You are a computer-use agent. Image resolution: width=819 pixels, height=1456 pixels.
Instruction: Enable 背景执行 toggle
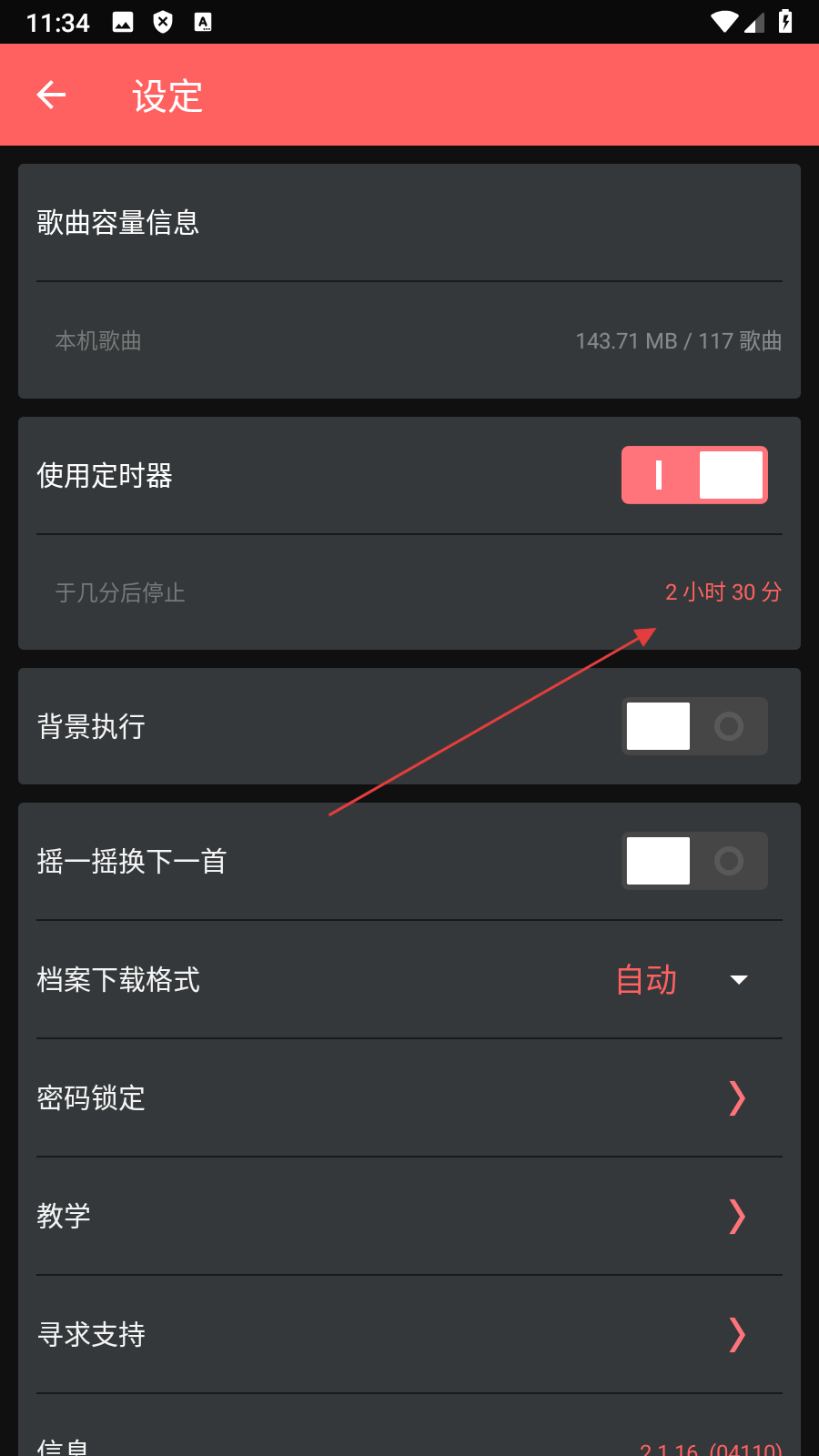[x=694, y=726]
